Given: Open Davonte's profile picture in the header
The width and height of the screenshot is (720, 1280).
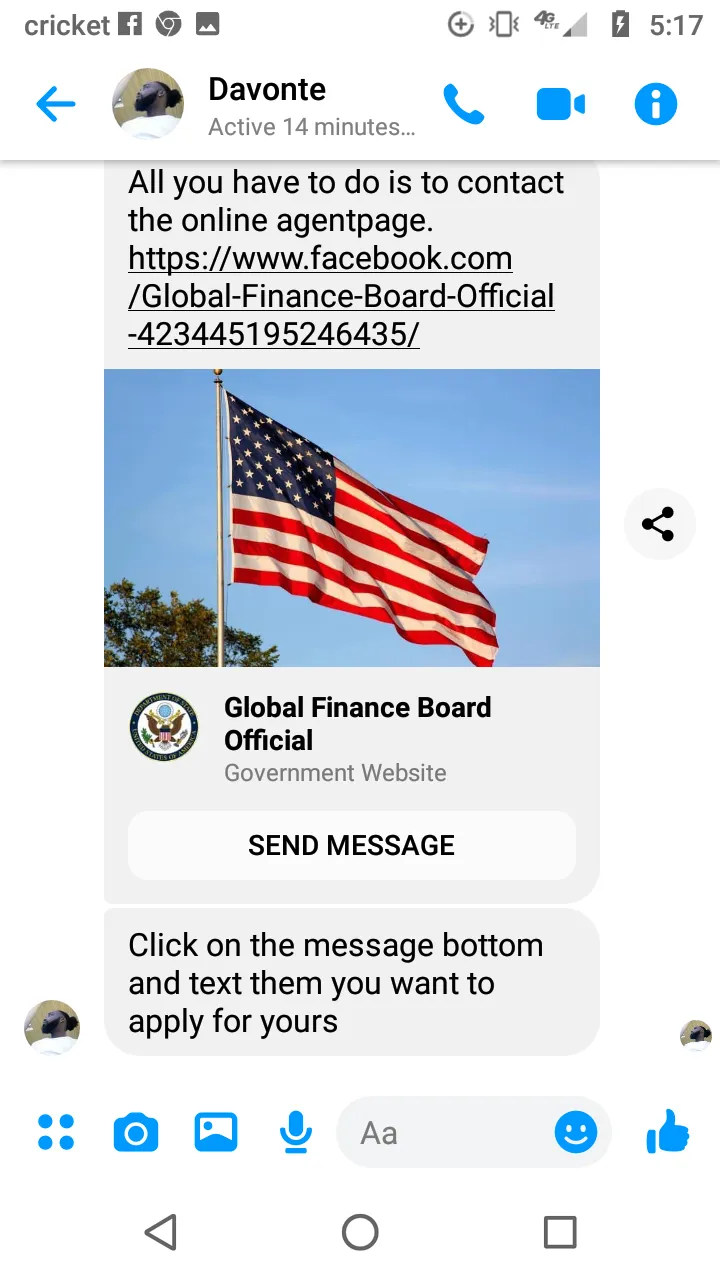Looking at the screenshot, I should coord(148,104).
